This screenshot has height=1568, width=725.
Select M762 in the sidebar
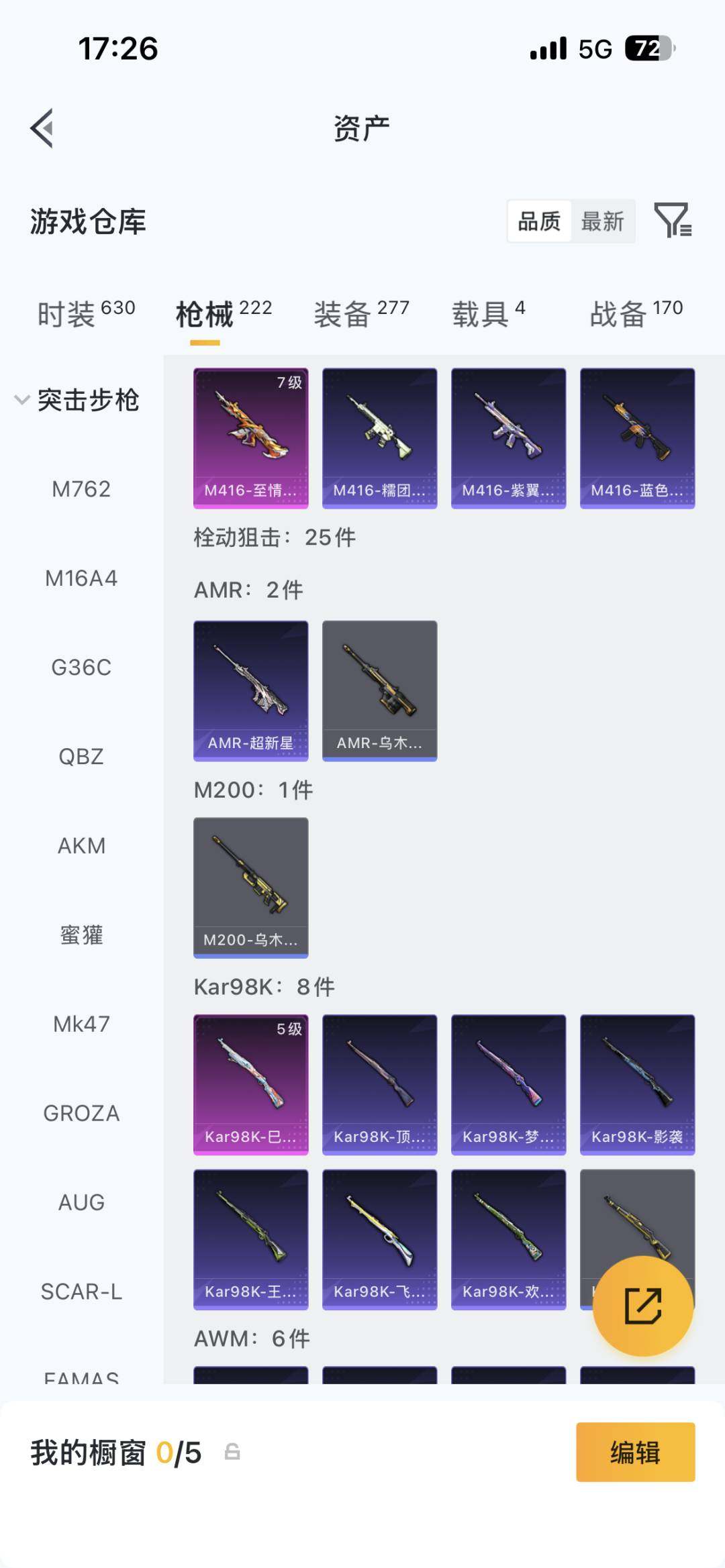pyautogui.click(x=81, y=489)
